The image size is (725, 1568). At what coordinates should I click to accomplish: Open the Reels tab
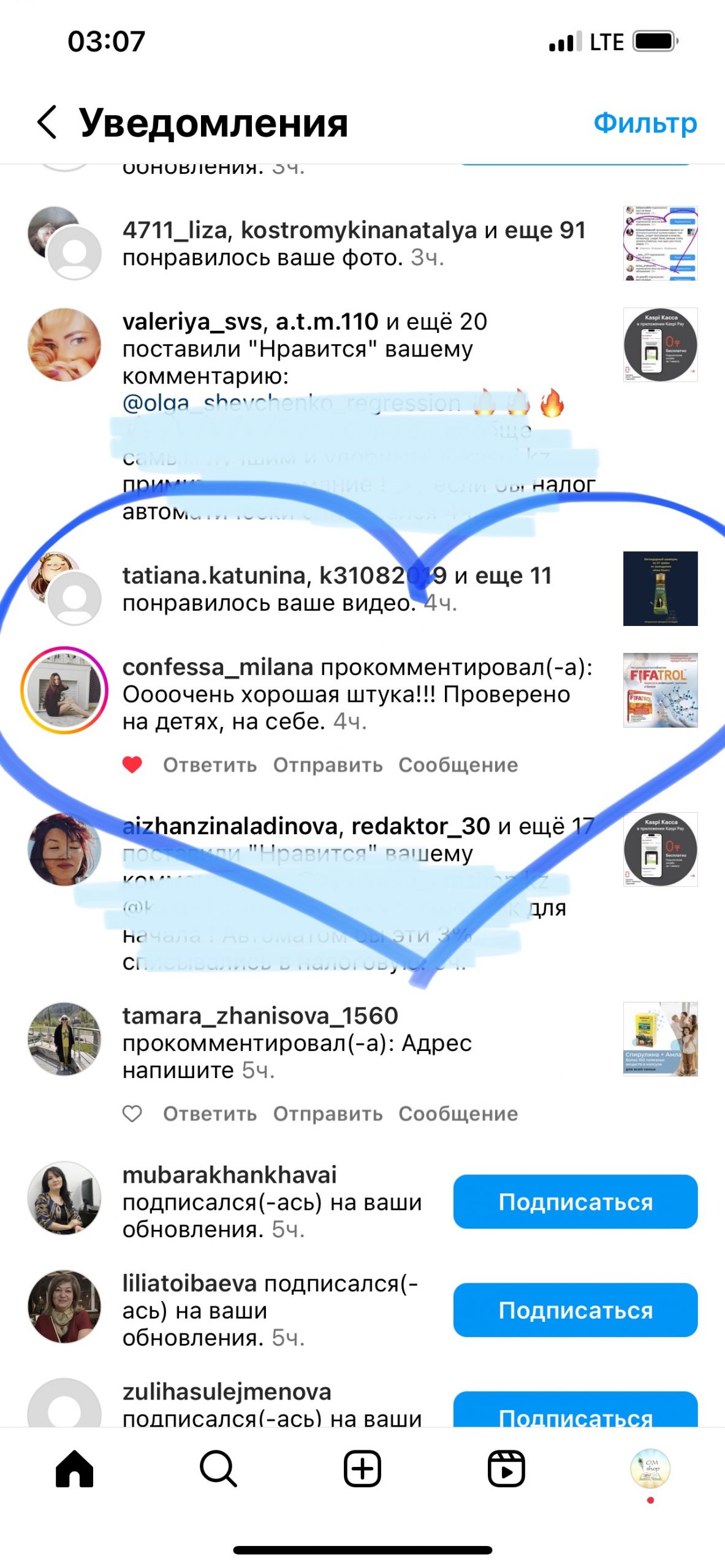coord(506,1468)
